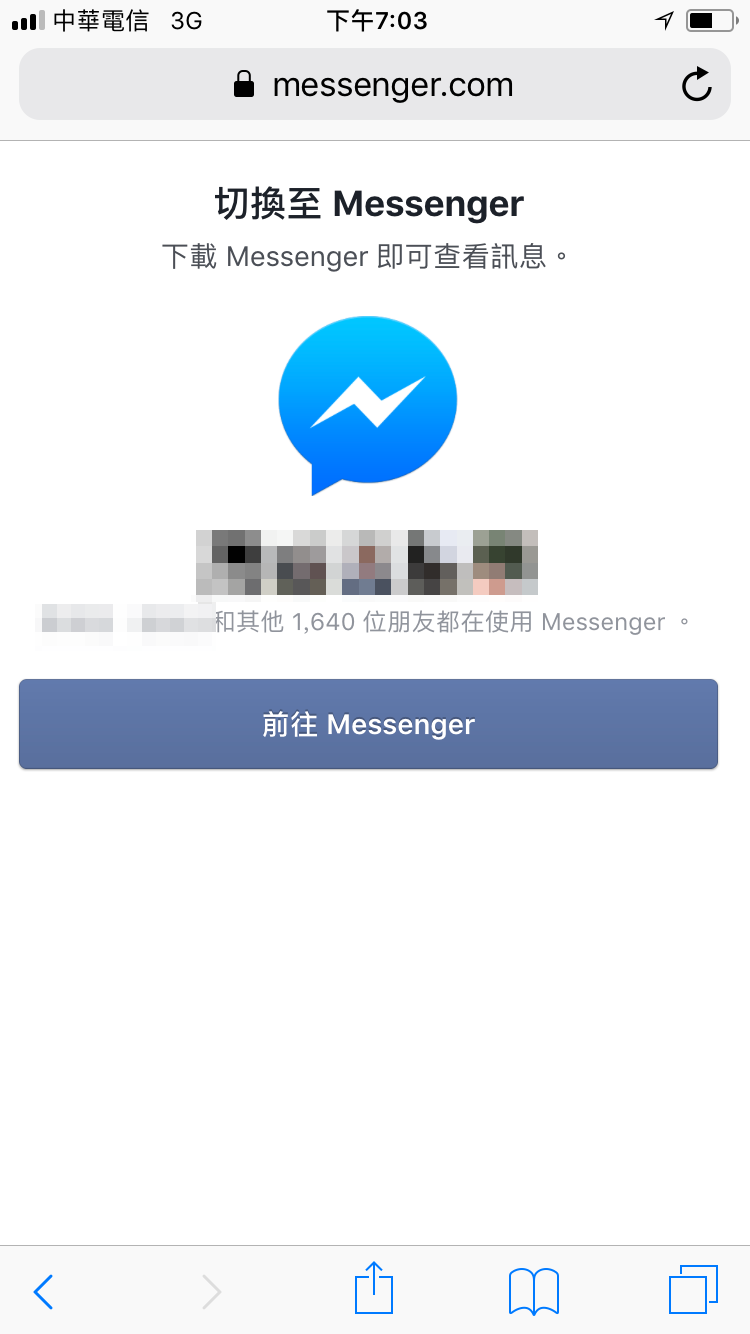Open the Safari share sheet
Image resolution: width=750 pixels, height=1334 pixels.
[374, 1288]
